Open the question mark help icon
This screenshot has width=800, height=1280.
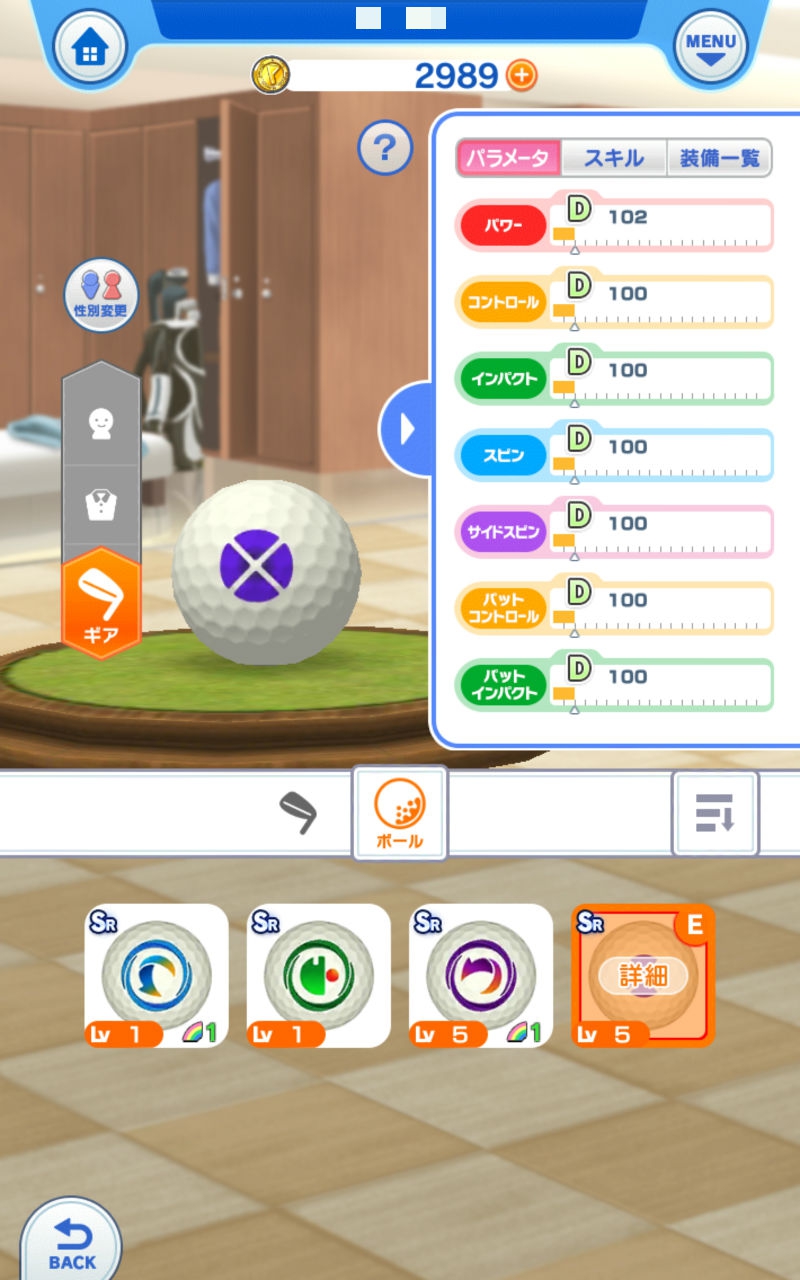pos(385,149)
